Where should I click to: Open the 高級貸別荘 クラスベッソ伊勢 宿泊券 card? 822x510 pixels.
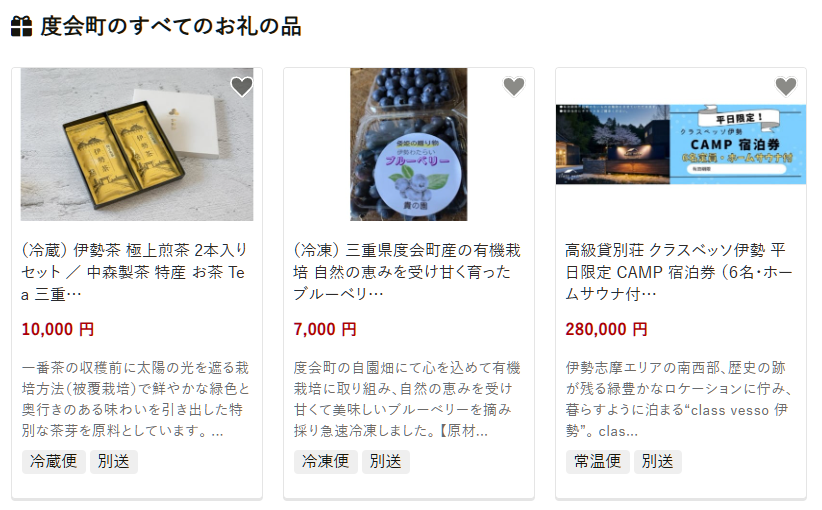[680, 271]
